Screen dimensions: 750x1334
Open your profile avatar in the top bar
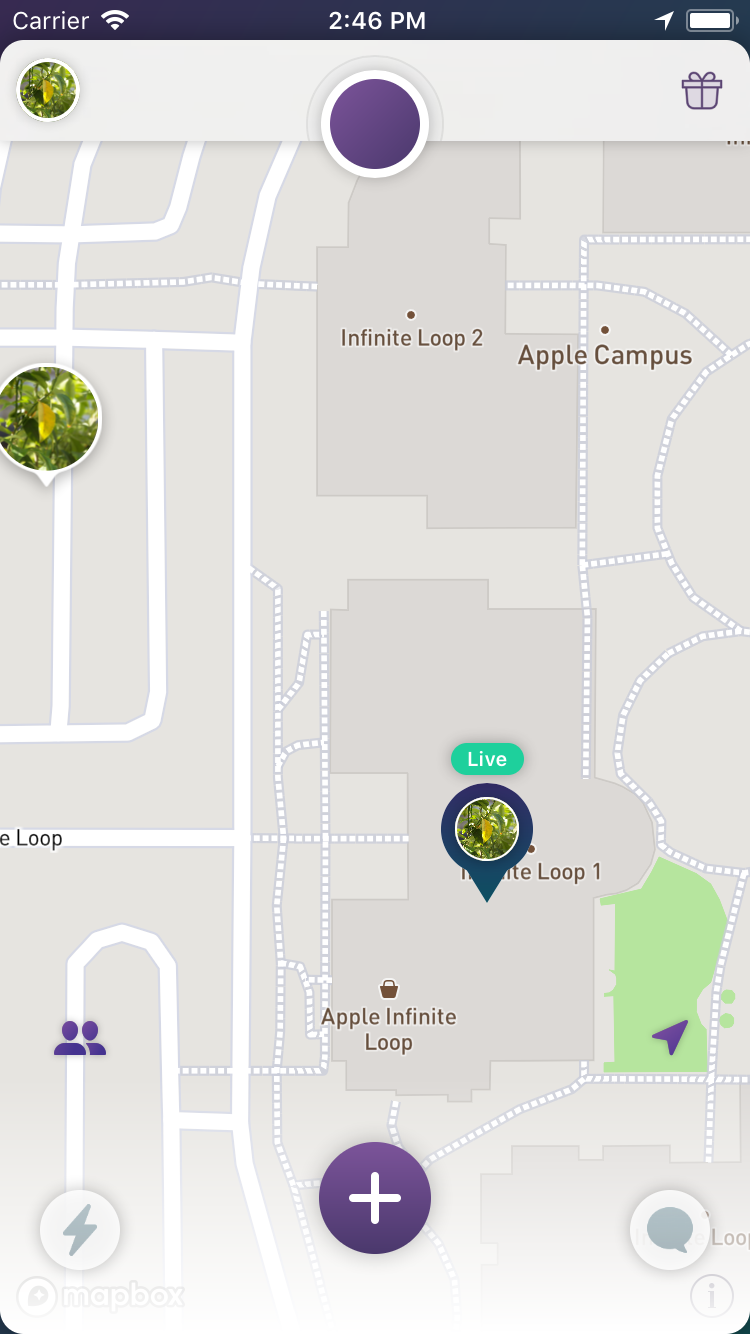(48, 90)
